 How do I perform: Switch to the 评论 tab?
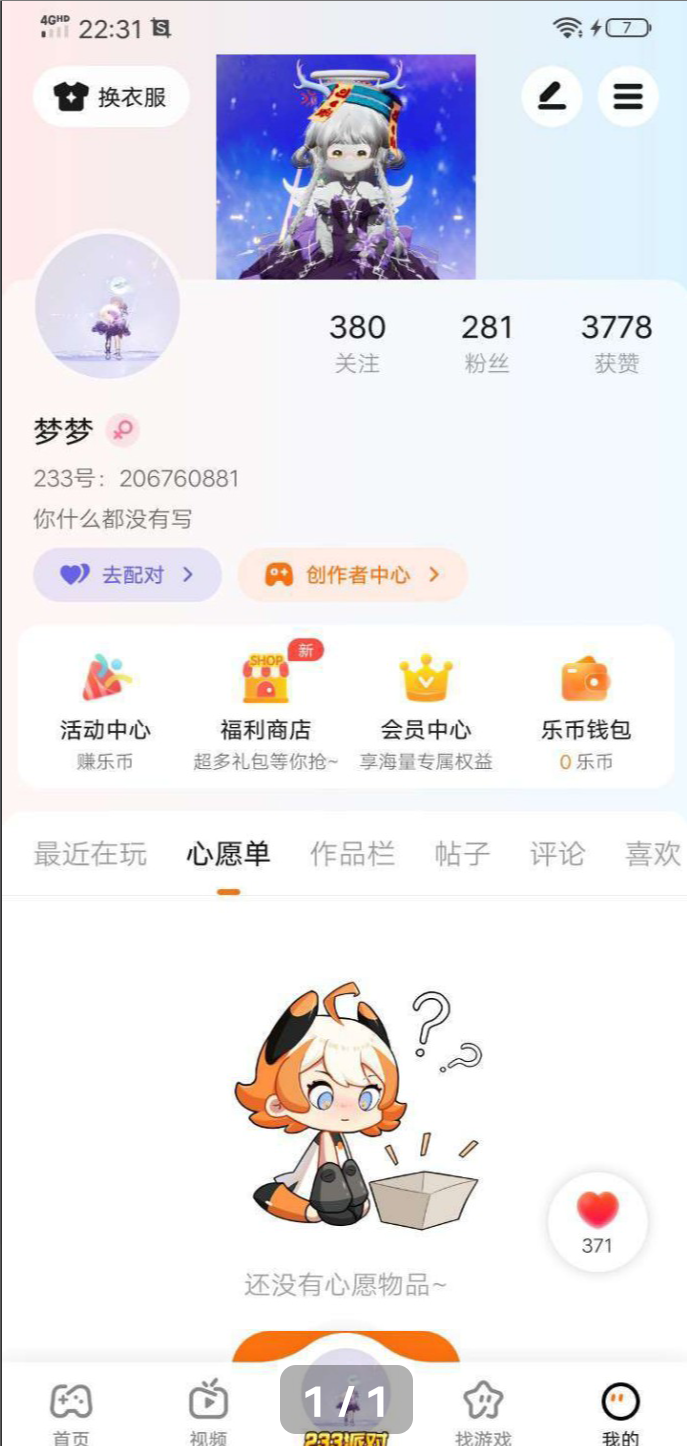pos(557,854)
